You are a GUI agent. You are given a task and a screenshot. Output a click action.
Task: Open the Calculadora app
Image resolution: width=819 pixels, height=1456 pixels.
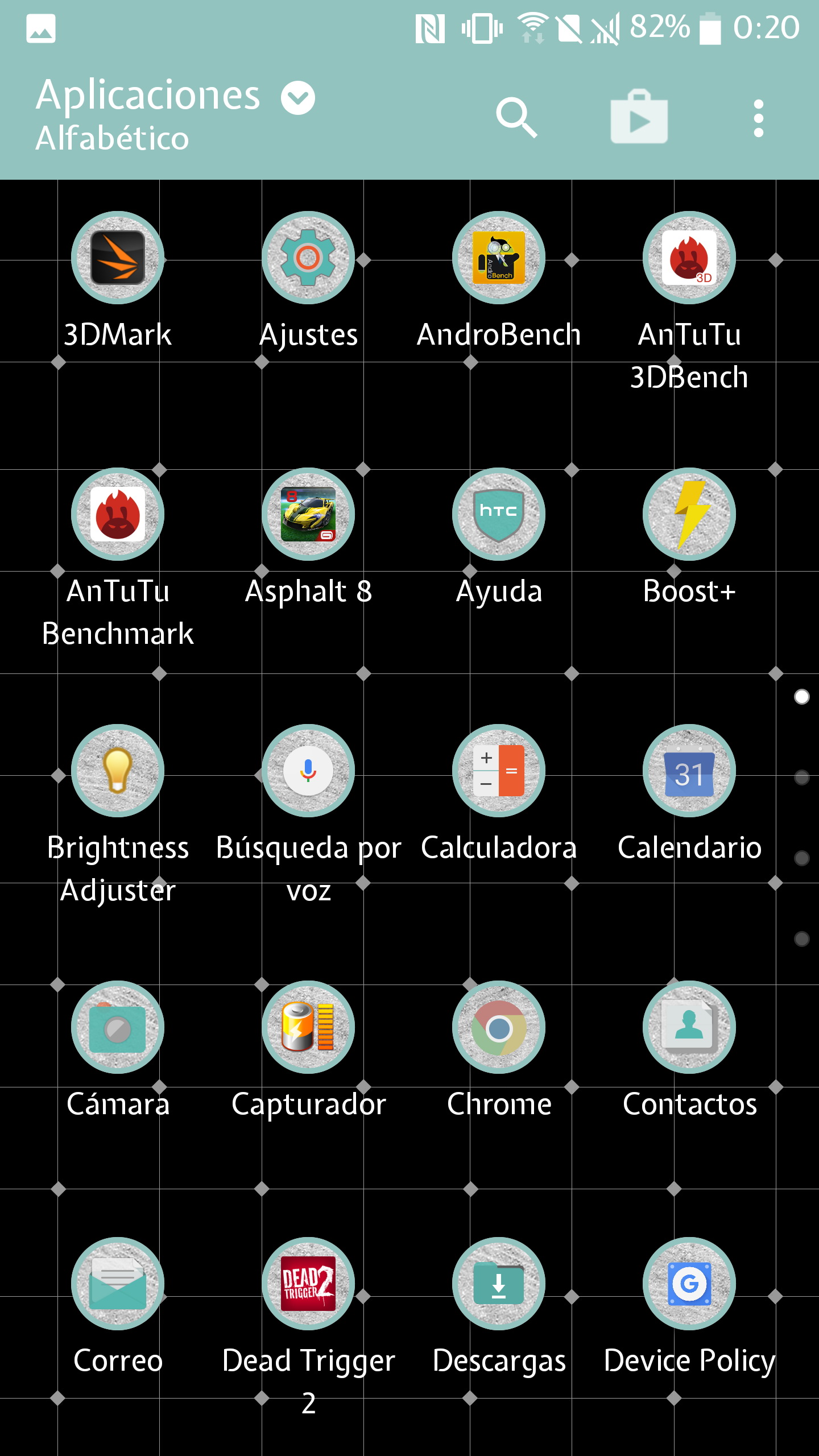[499, 771]
